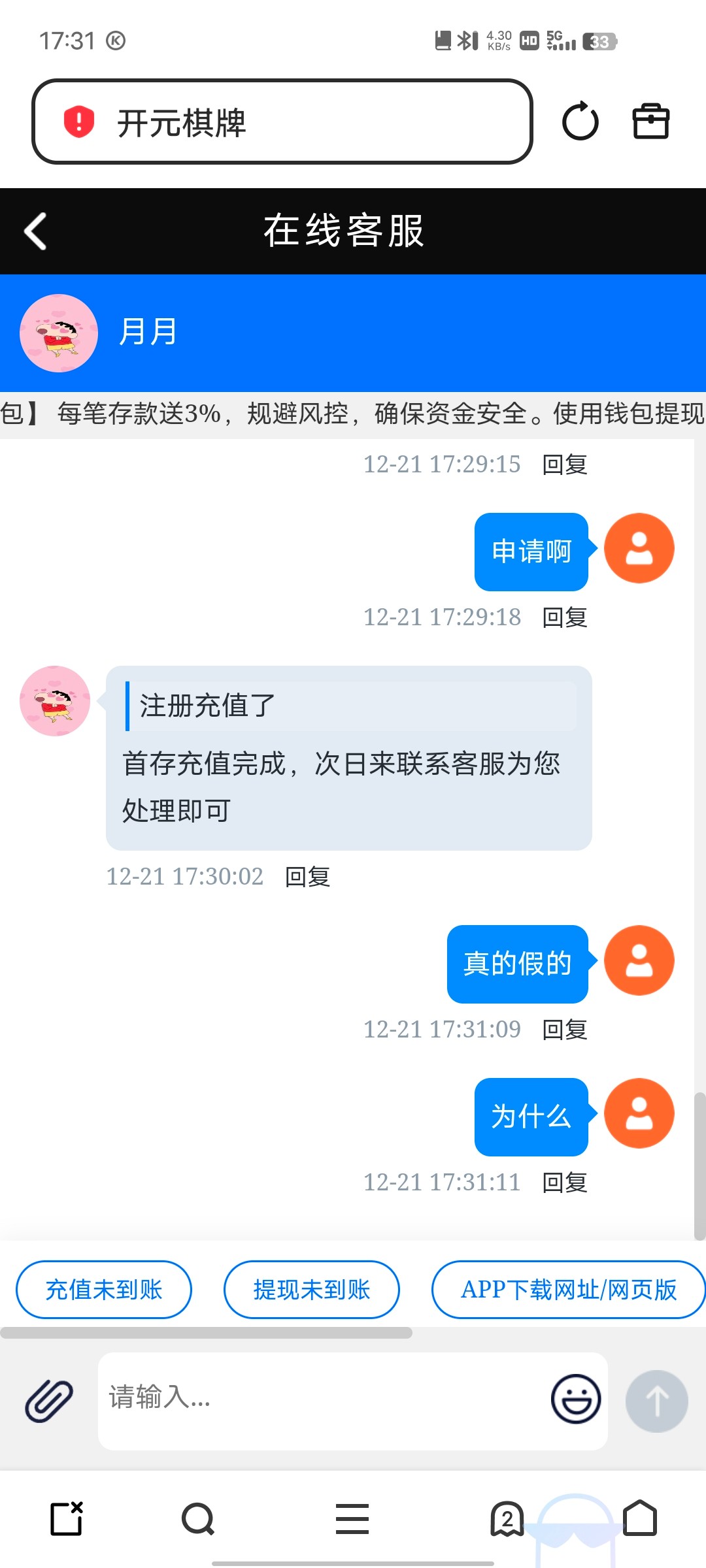Close the current page from the bottom bar
706x1568 pixels.
67,1519
